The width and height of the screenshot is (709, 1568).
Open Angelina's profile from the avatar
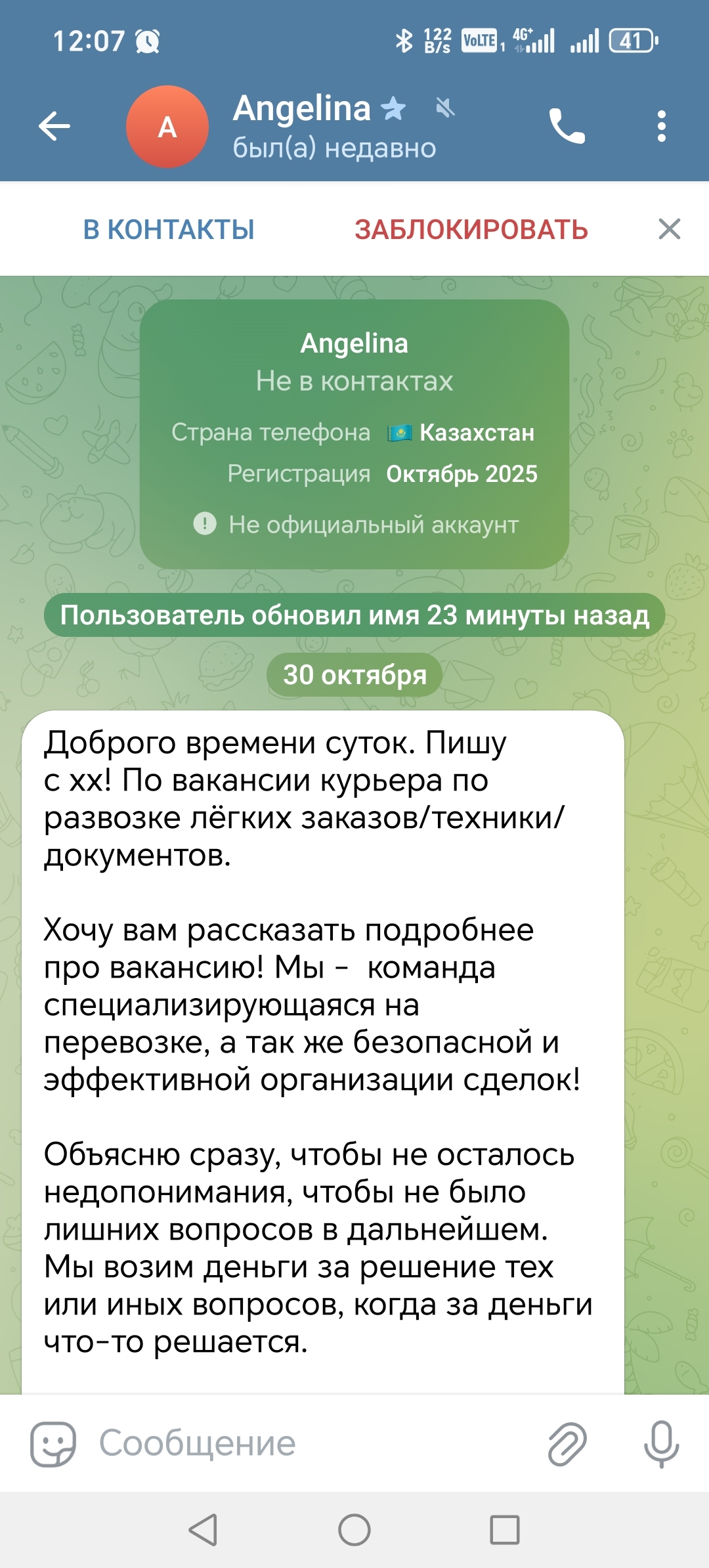click(x=167, y=127)
